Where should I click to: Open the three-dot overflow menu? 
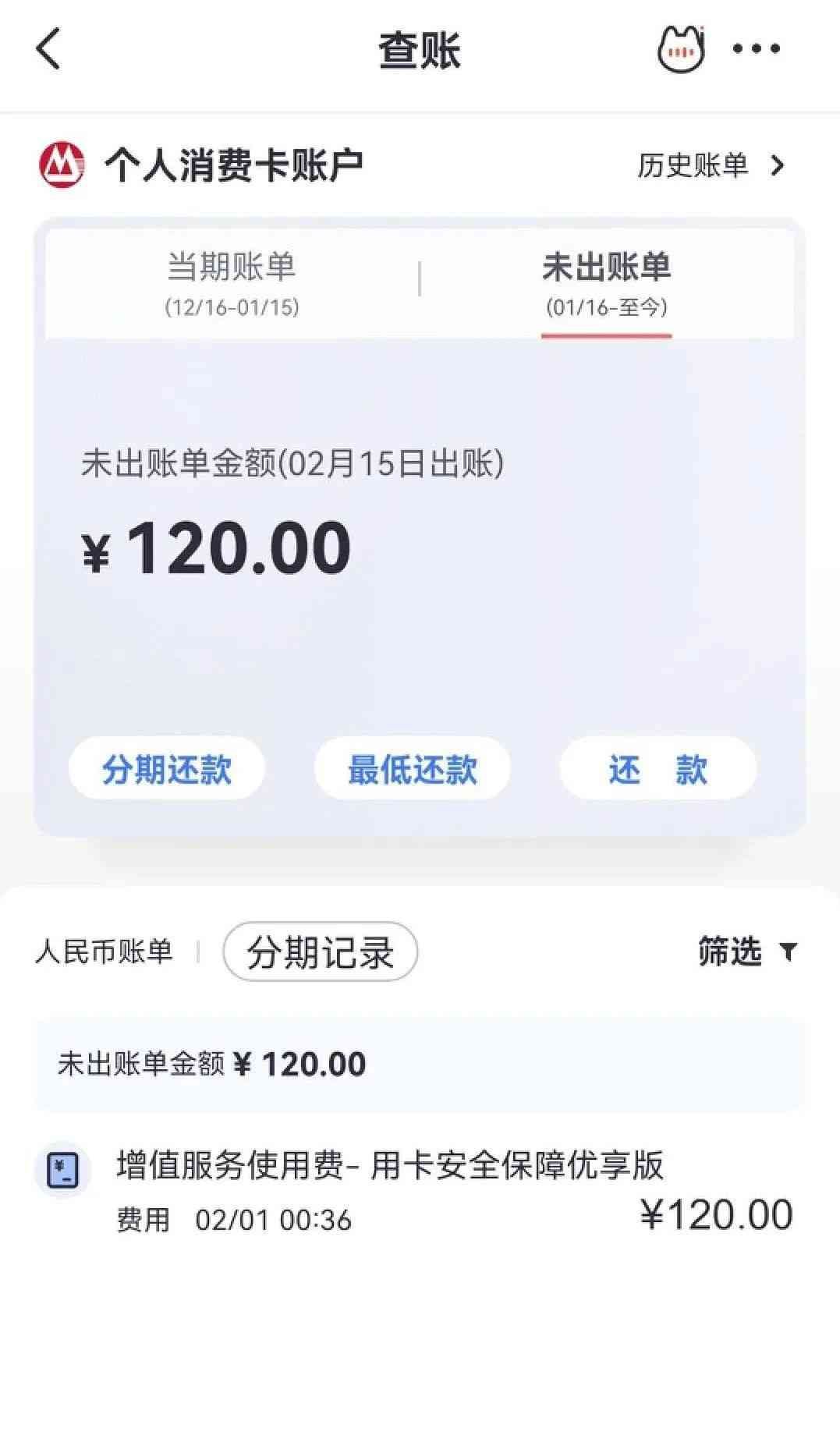click(x=756, y=49)
